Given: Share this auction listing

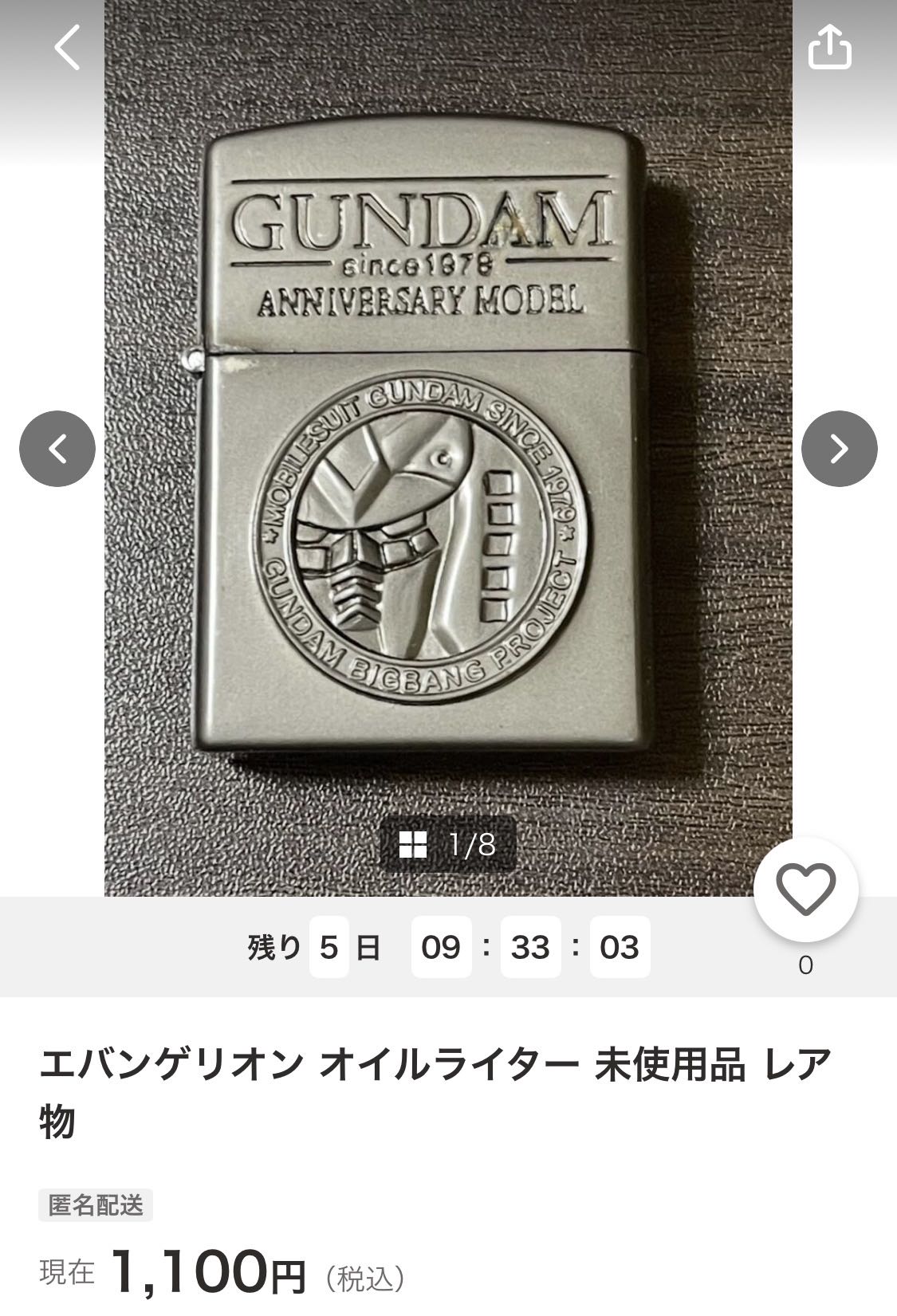Looking at the screenshot, I should click(829, 48).
